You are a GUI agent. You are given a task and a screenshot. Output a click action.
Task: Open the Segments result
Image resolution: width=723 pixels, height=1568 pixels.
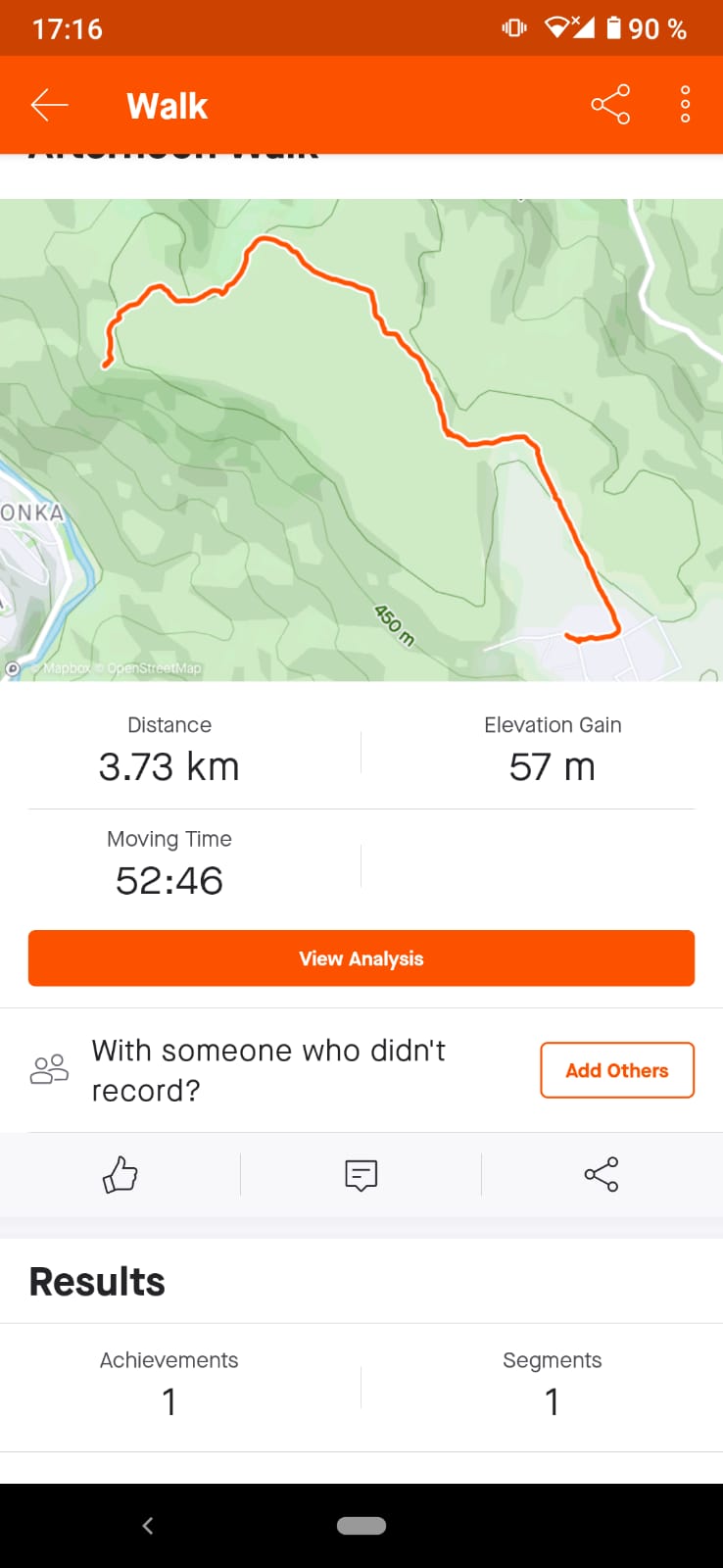(553, 1387)
